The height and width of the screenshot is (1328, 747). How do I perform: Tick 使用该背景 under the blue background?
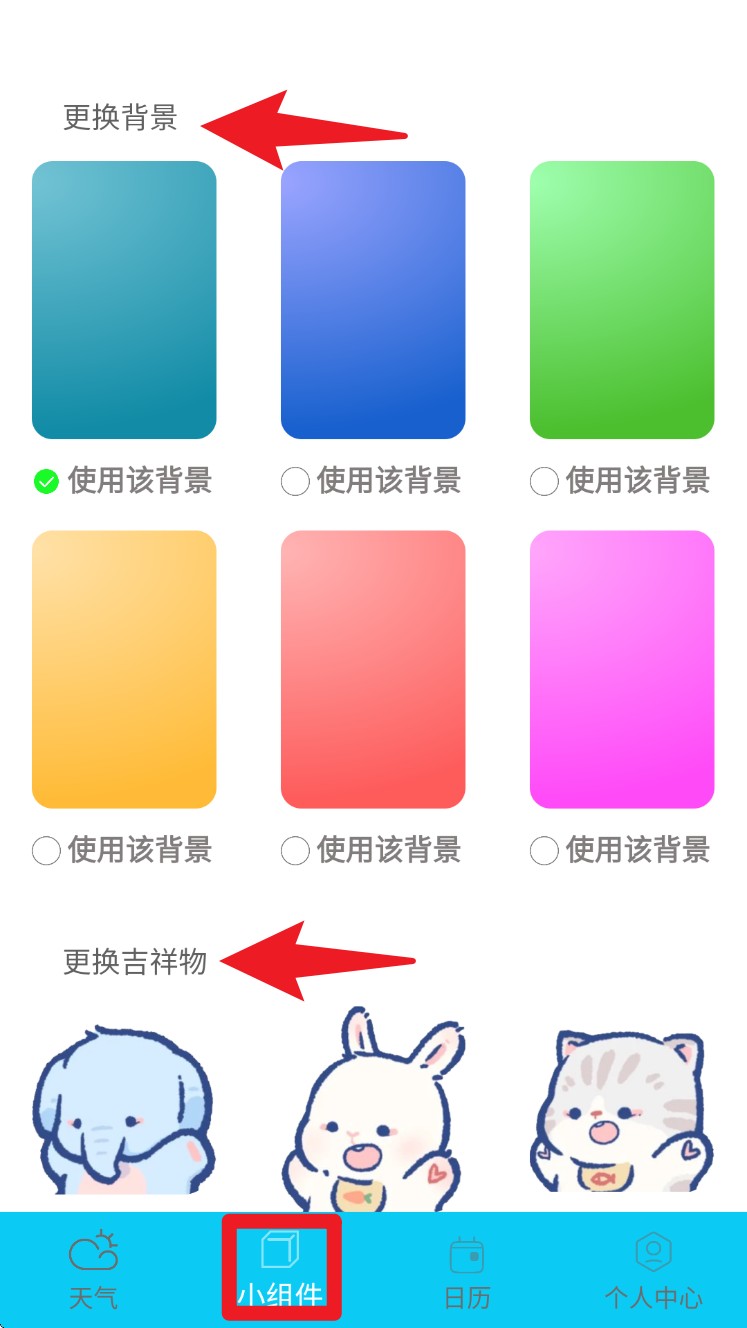pos(296,482)
